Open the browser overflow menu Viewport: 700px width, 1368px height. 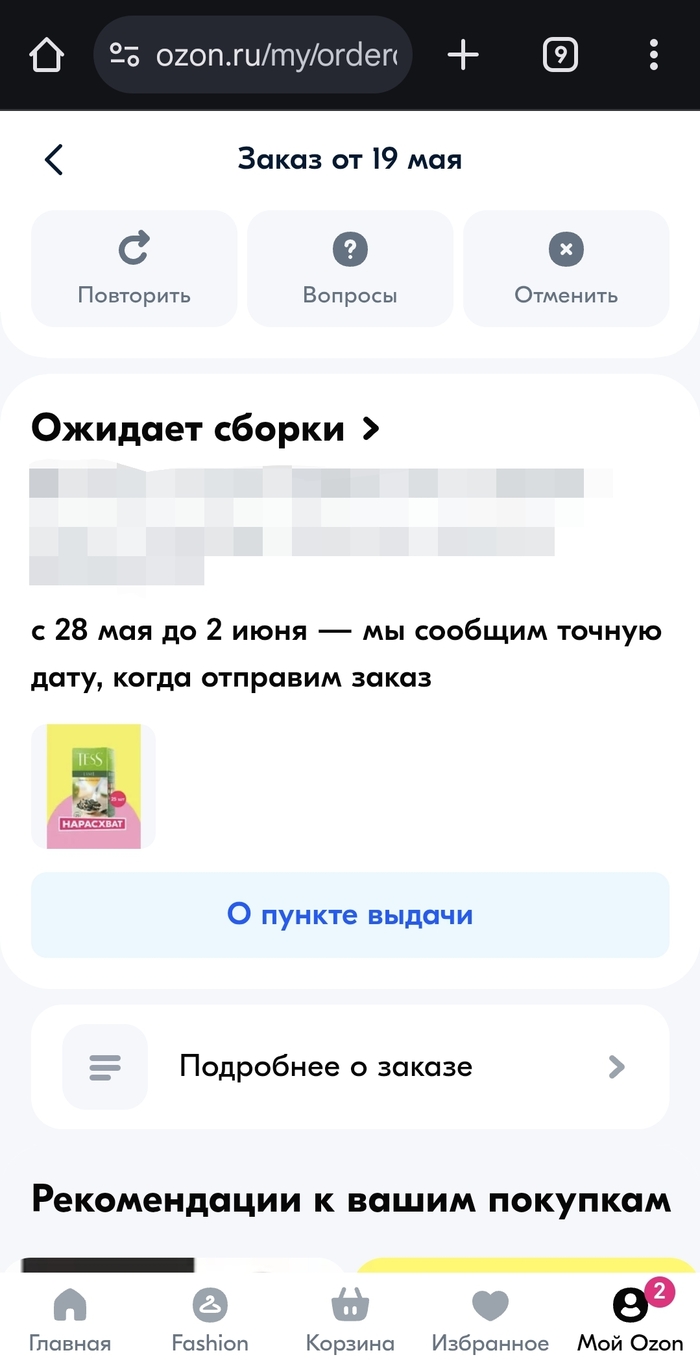654,55
